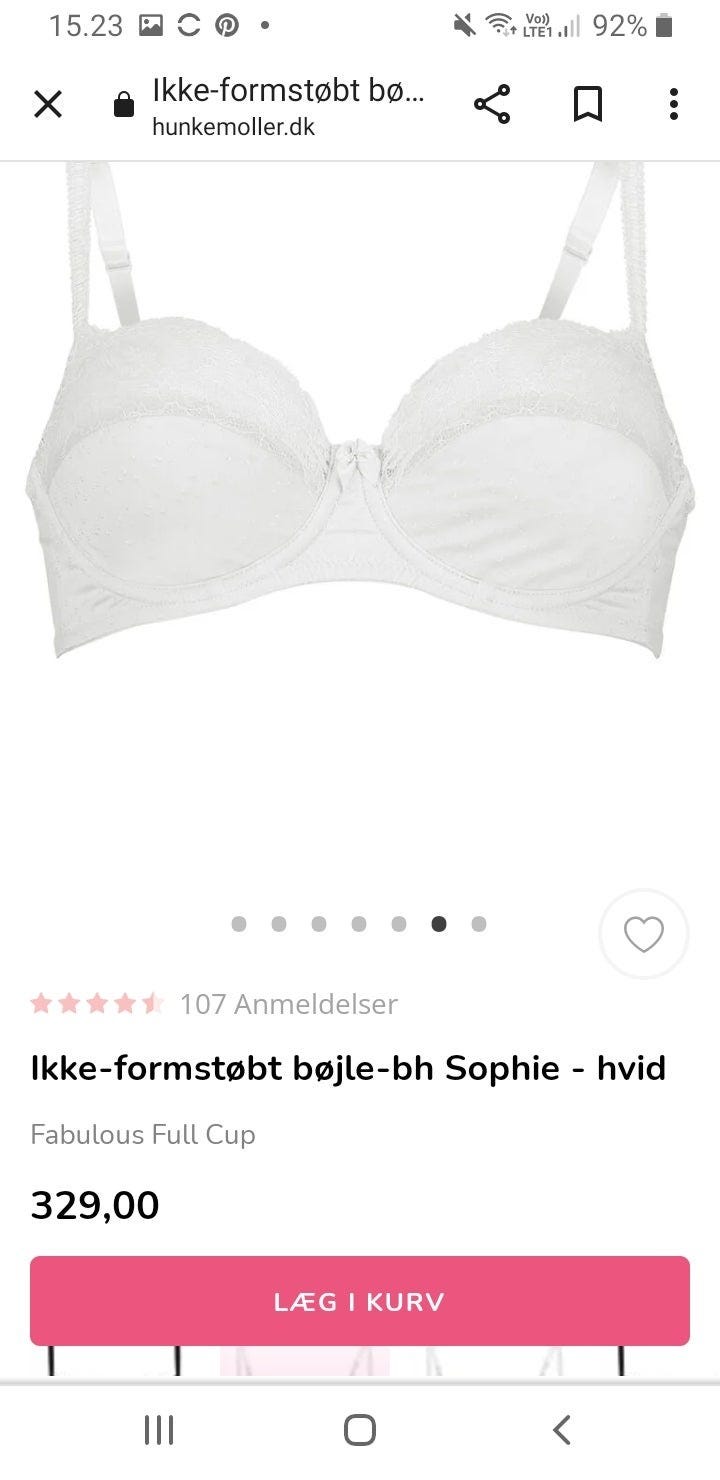
Task: Open the browser three-dot menu
Action: click(x=673, y=104)
